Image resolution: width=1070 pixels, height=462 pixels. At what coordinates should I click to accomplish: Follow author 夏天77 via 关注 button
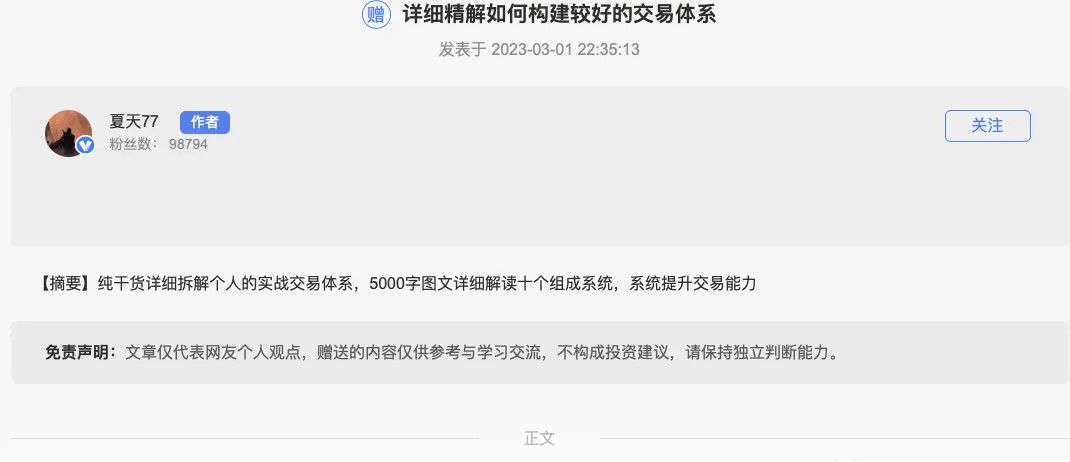tap(987, 126)
